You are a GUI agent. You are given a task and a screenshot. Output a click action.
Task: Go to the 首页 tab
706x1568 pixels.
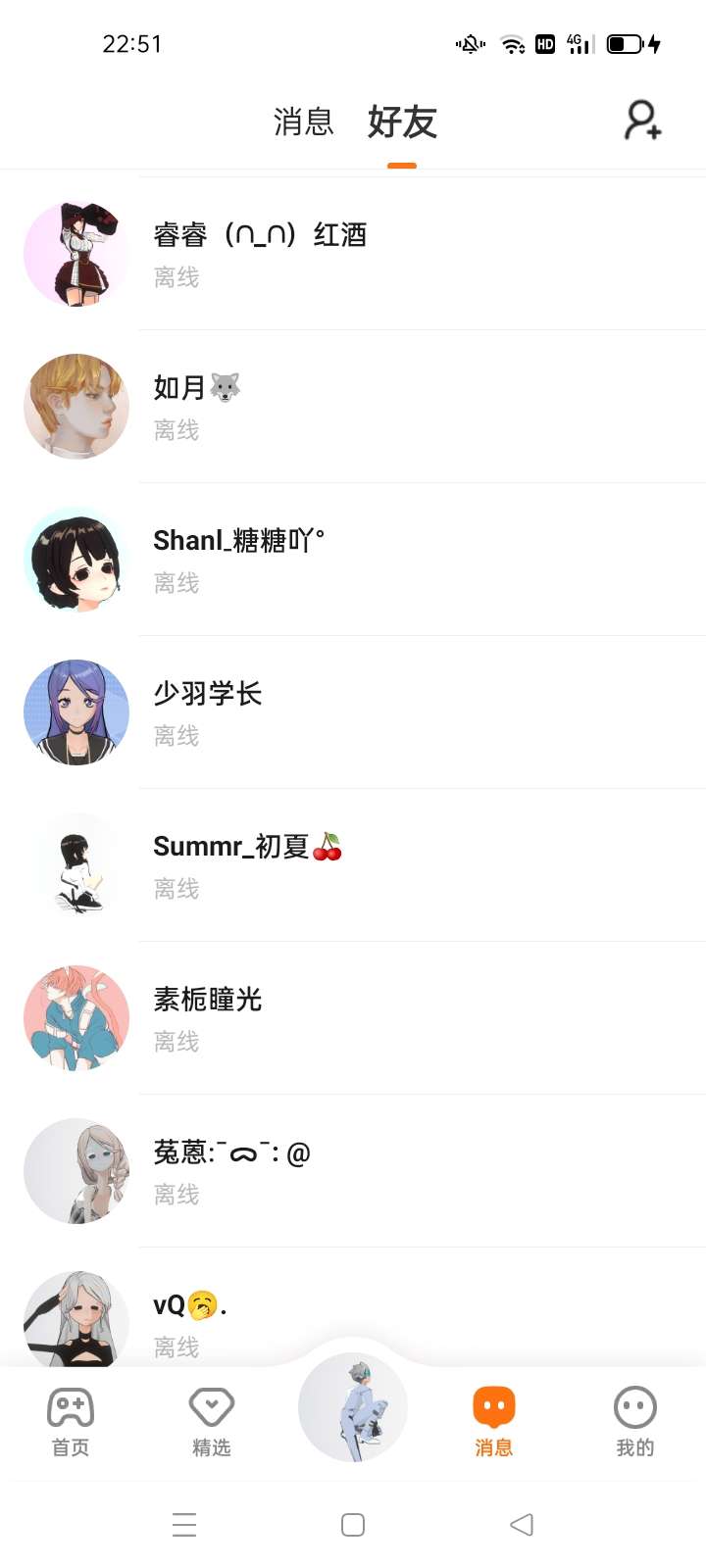click(x=71, y=1421)
